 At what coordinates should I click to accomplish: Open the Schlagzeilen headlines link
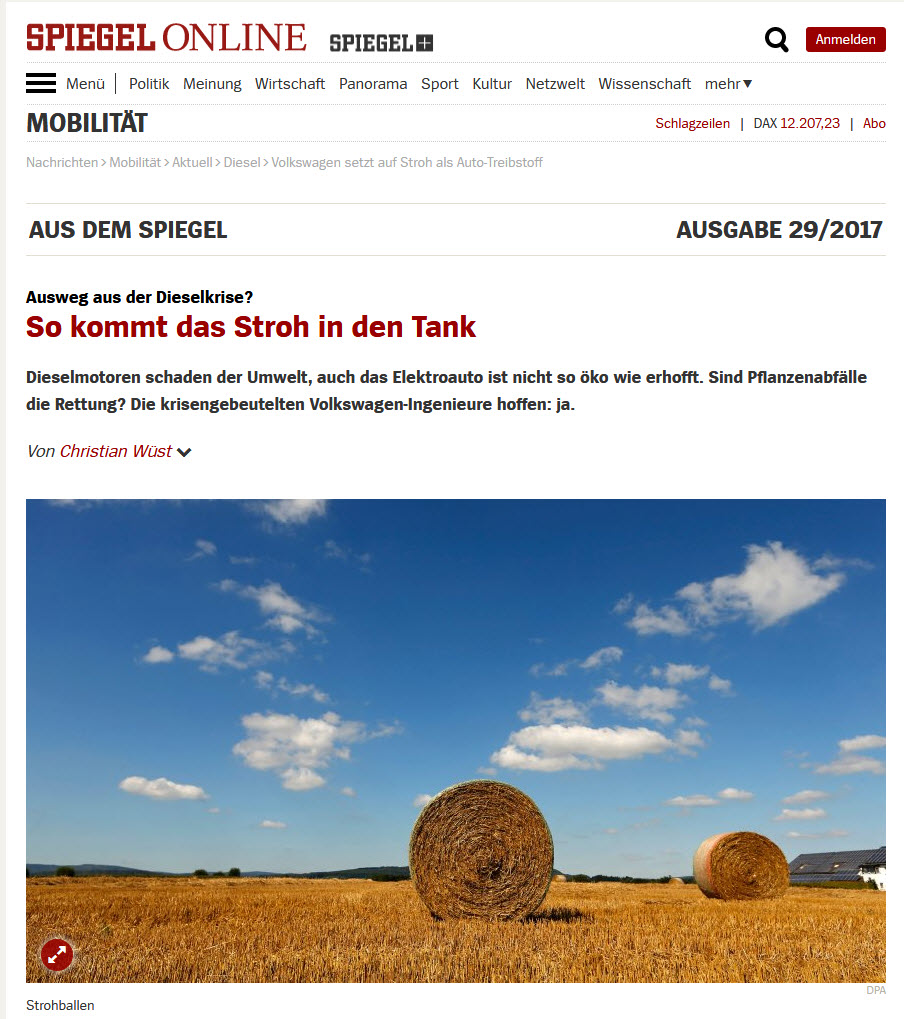(693, 124)
